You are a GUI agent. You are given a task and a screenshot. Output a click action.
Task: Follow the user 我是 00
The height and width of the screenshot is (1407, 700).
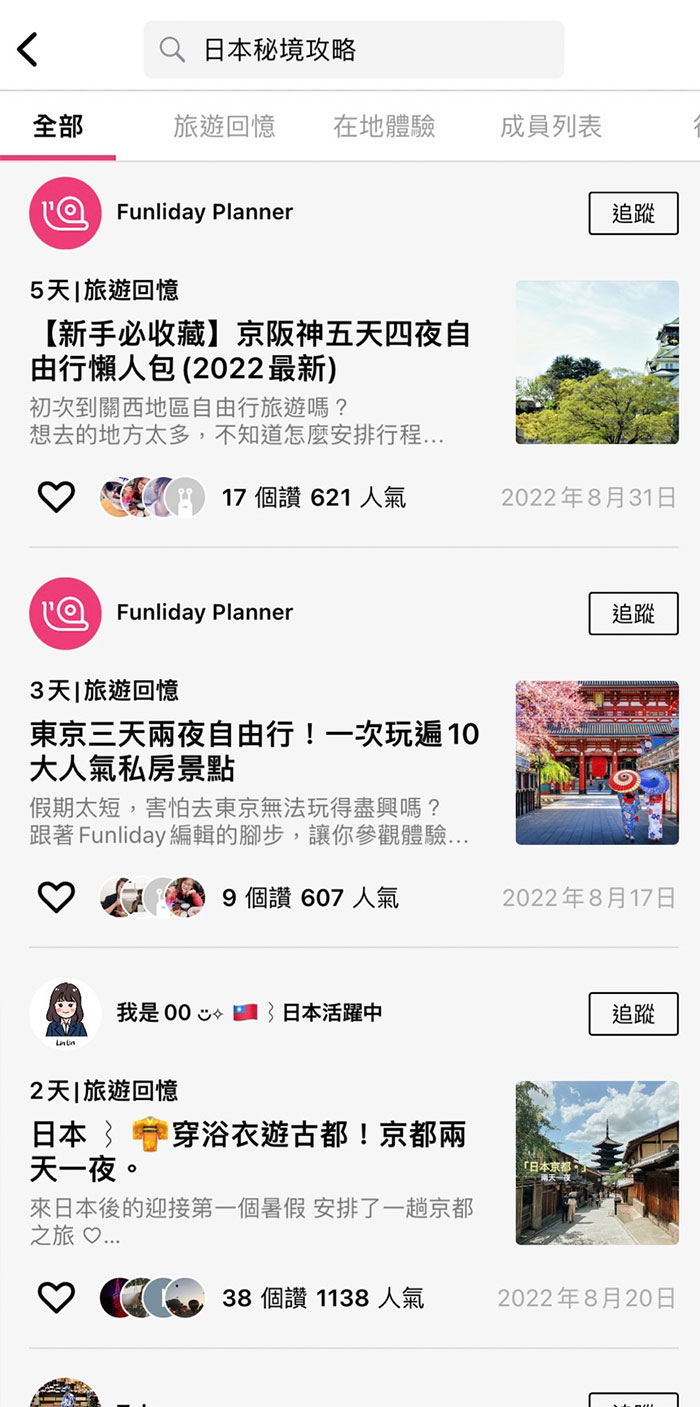tap(633, 1013)
